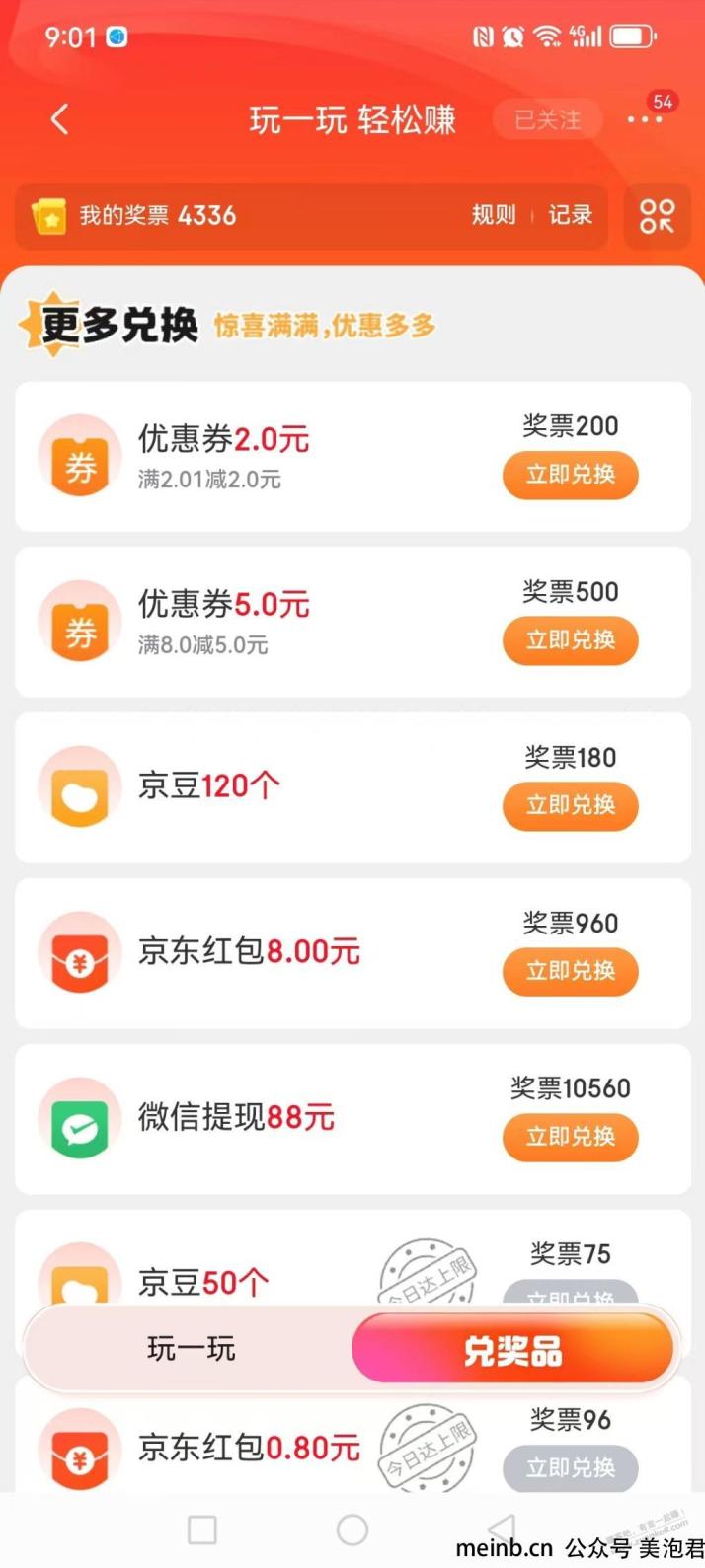Open 规则 rules page
The image size is (705, 1568).
pos(494,215)
